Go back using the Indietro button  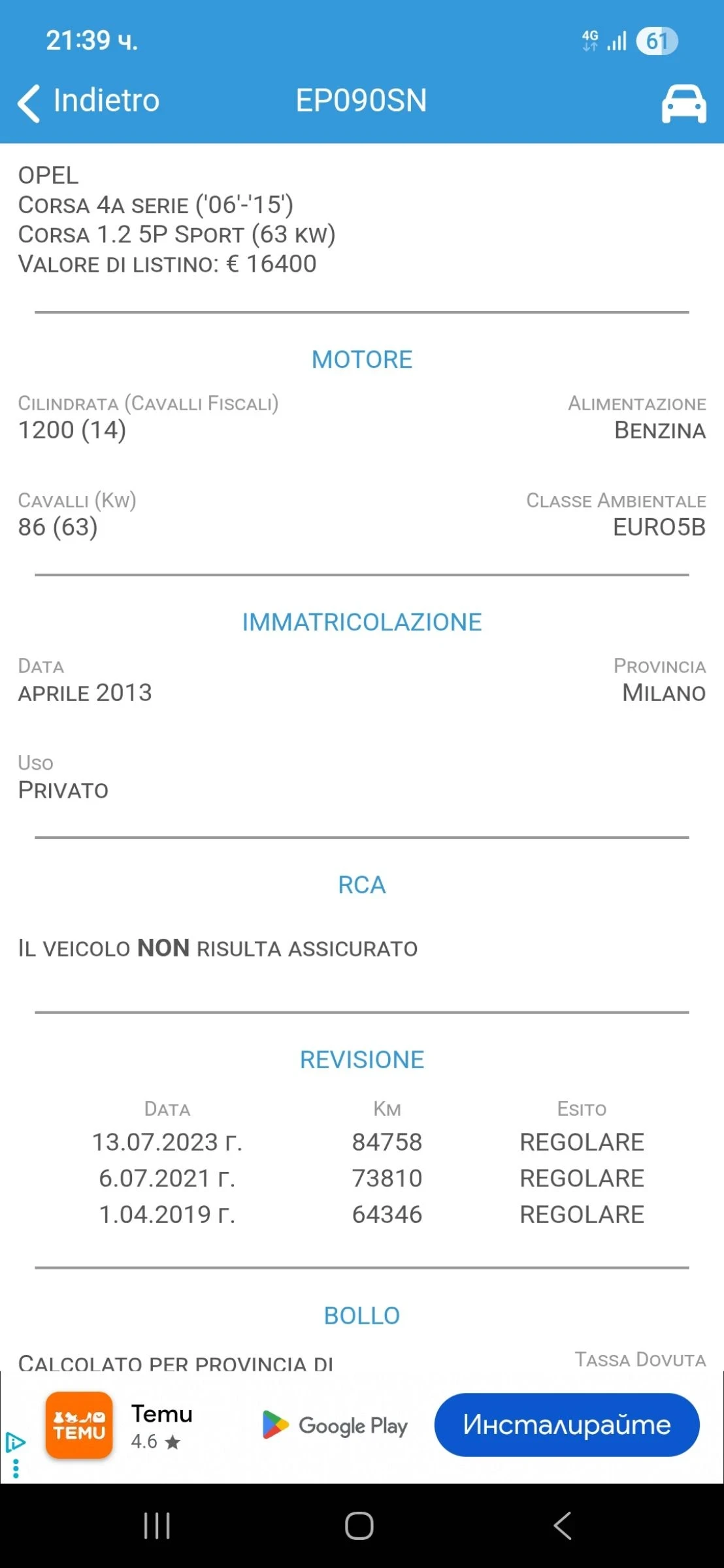[89, 101]
